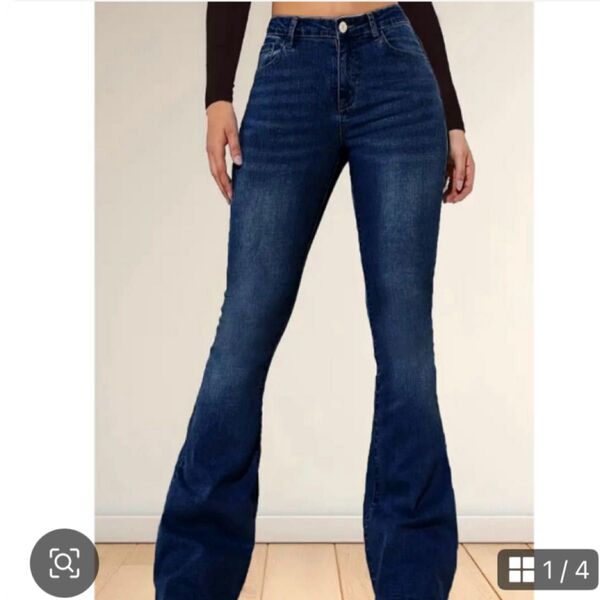Open the 1/4 image gallery grid

pos(547,570)
